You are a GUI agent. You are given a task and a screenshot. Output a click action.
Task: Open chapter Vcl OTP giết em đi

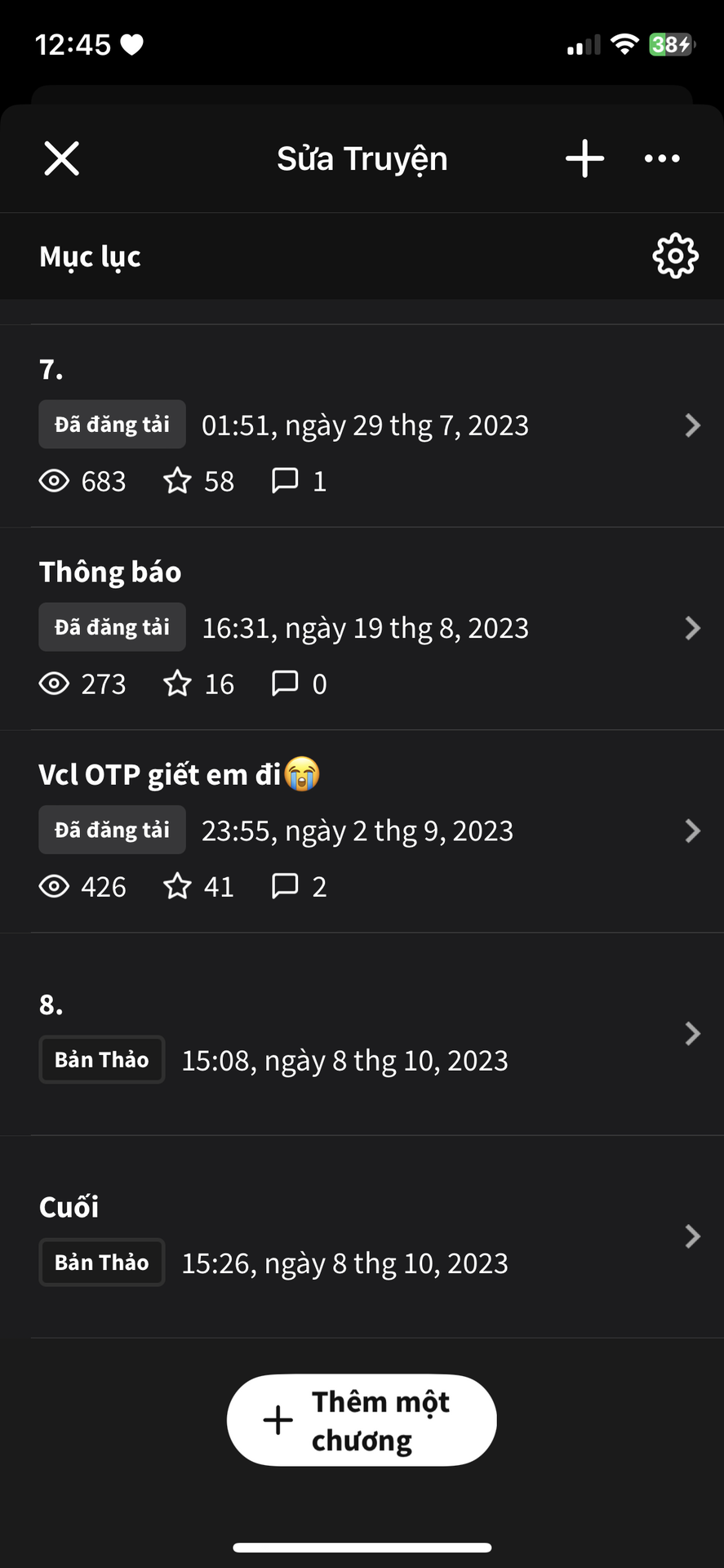362,831
